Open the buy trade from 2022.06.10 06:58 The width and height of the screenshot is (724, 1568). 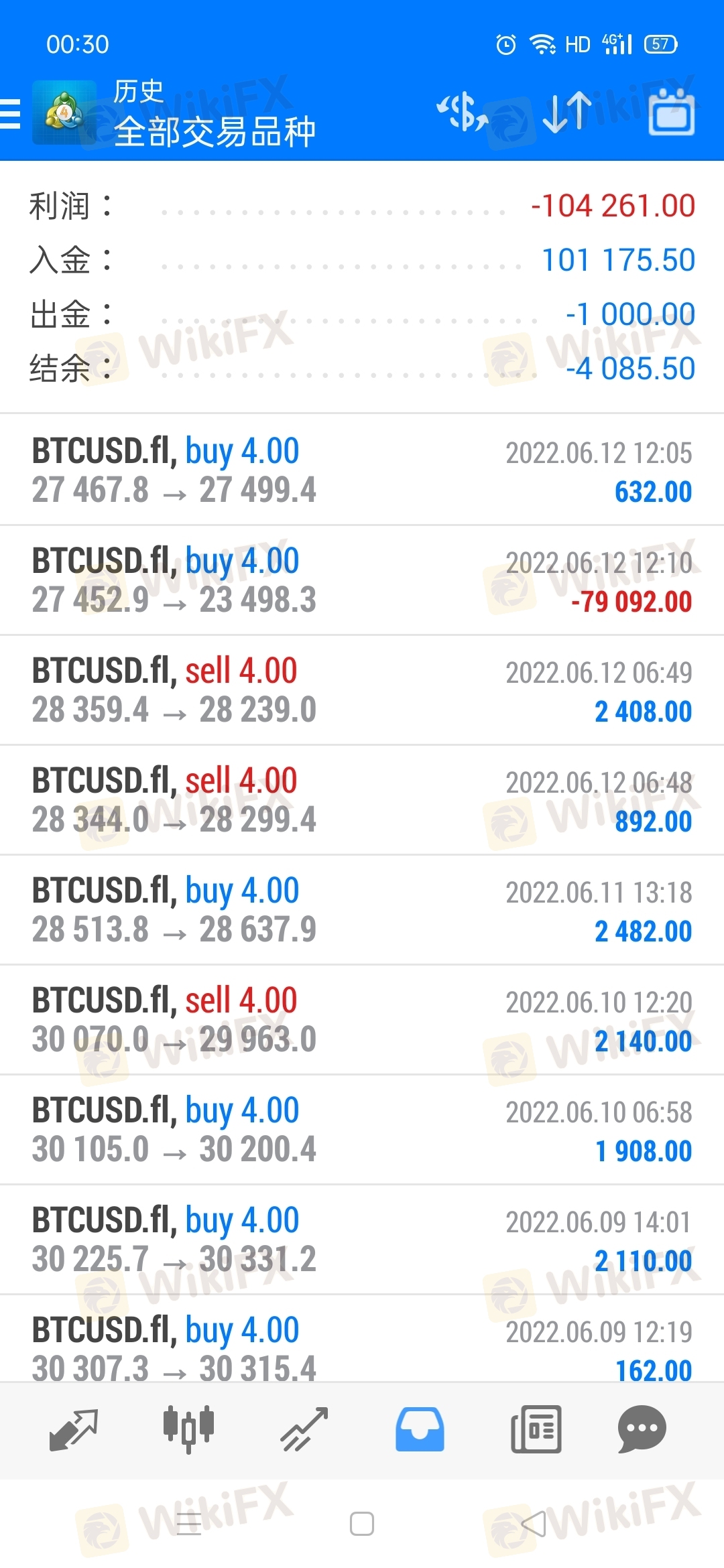pos(362,1130)
